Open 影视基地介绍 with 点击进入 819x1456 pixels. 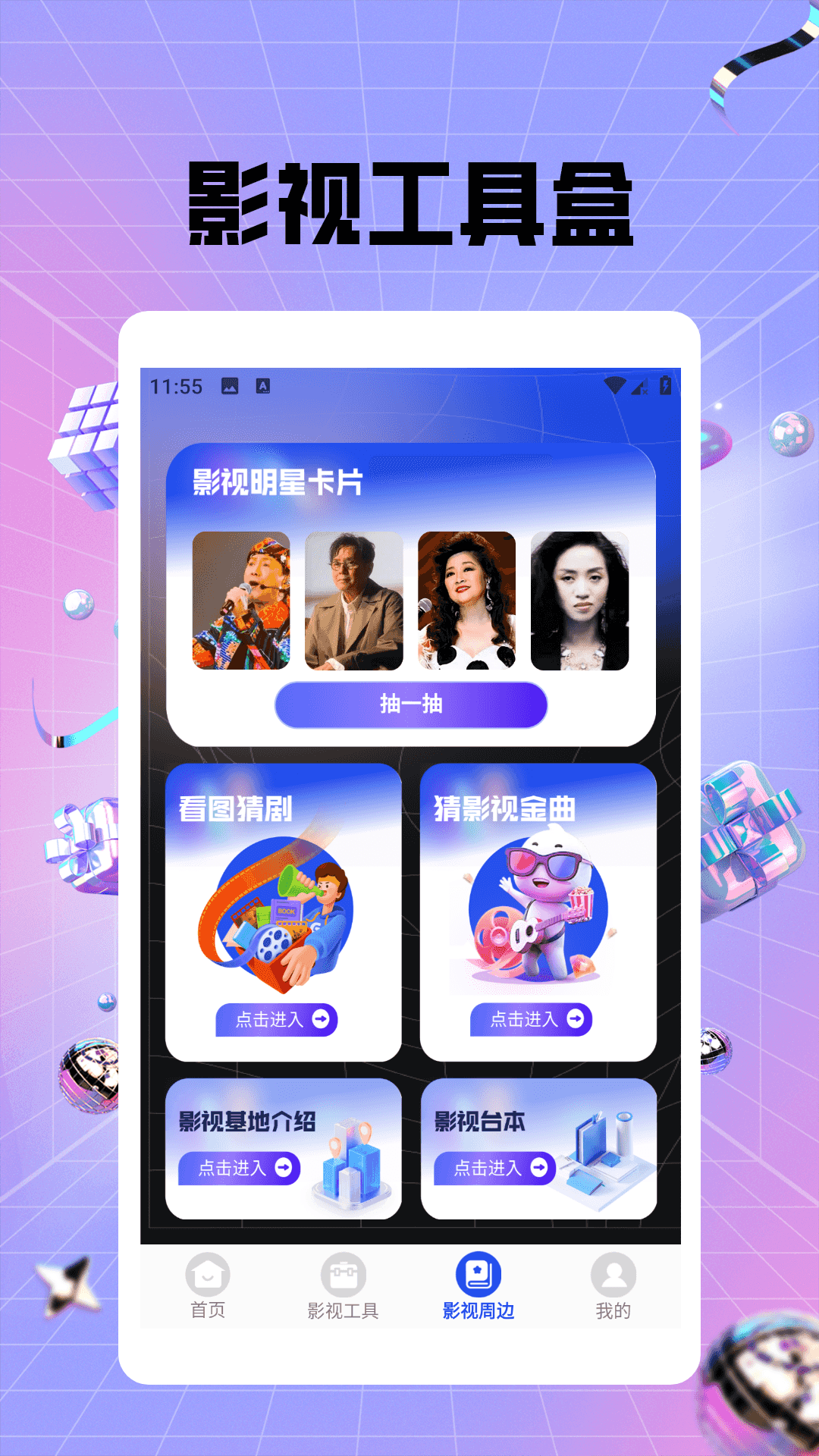point(237,1168)
